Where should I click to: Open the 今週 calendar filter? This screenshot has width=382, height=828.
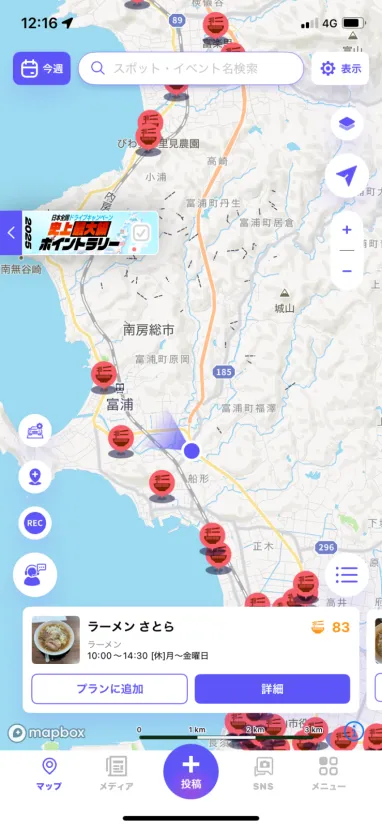coord(42,69)
